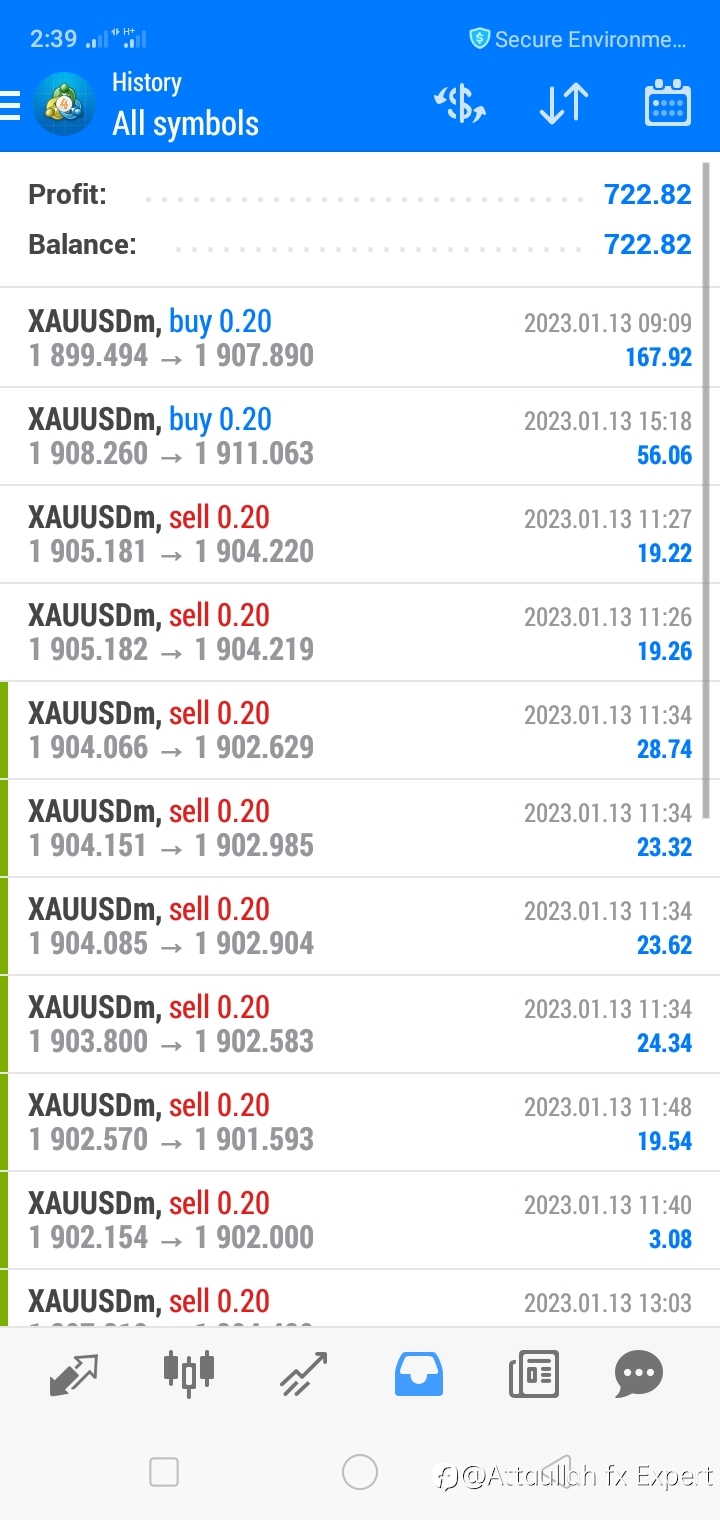Open sell trade with 3.08 profit
Screen dimensions: 720x1520
point(360,1220)
